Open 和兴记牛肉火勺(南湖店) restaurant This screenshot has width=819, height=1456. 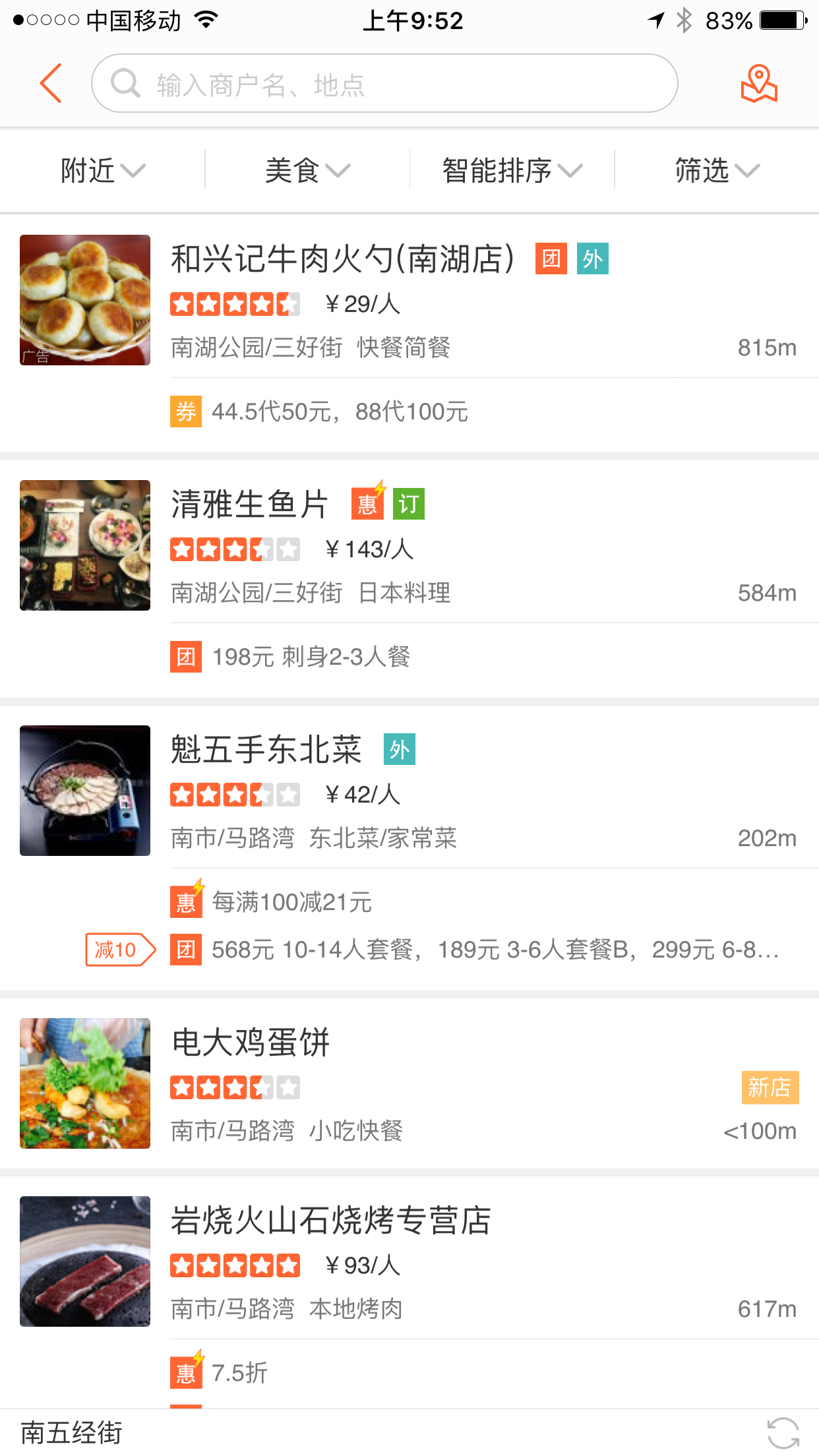[343, 258]
